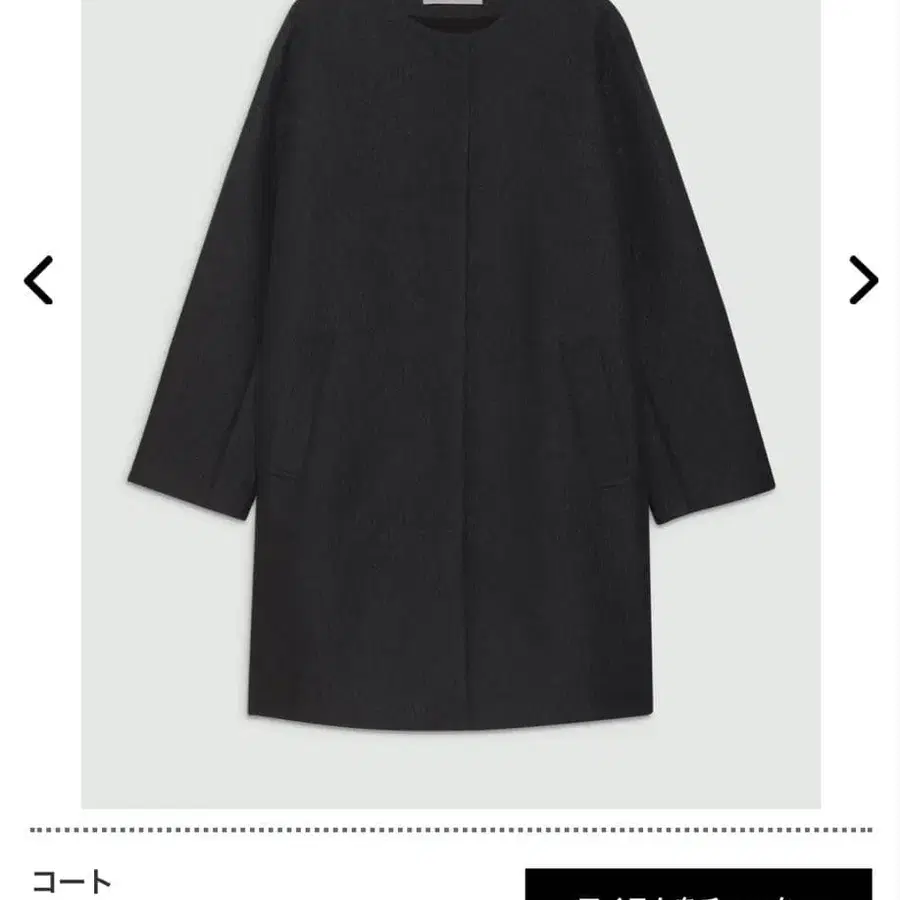900x900 pixels.
Task: Show the previous product image
Action: coord(38,280)
